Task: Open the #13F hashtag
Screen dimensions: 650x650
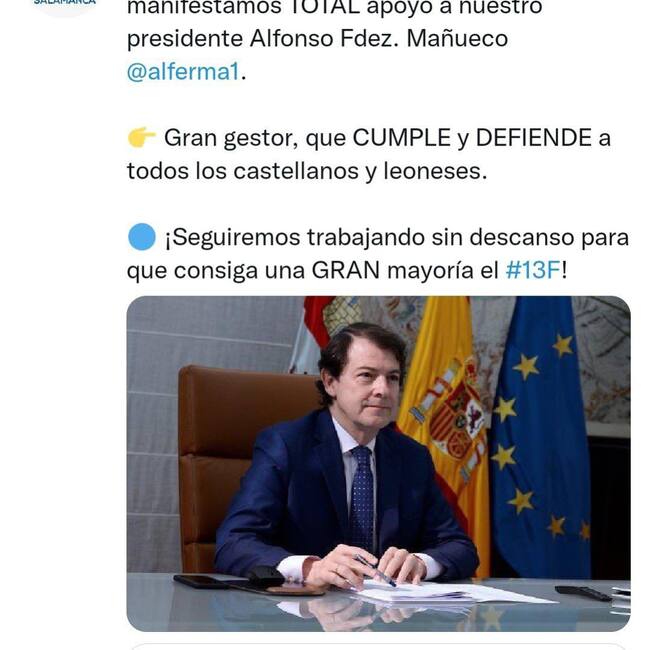Action: (x=534, y=270)
